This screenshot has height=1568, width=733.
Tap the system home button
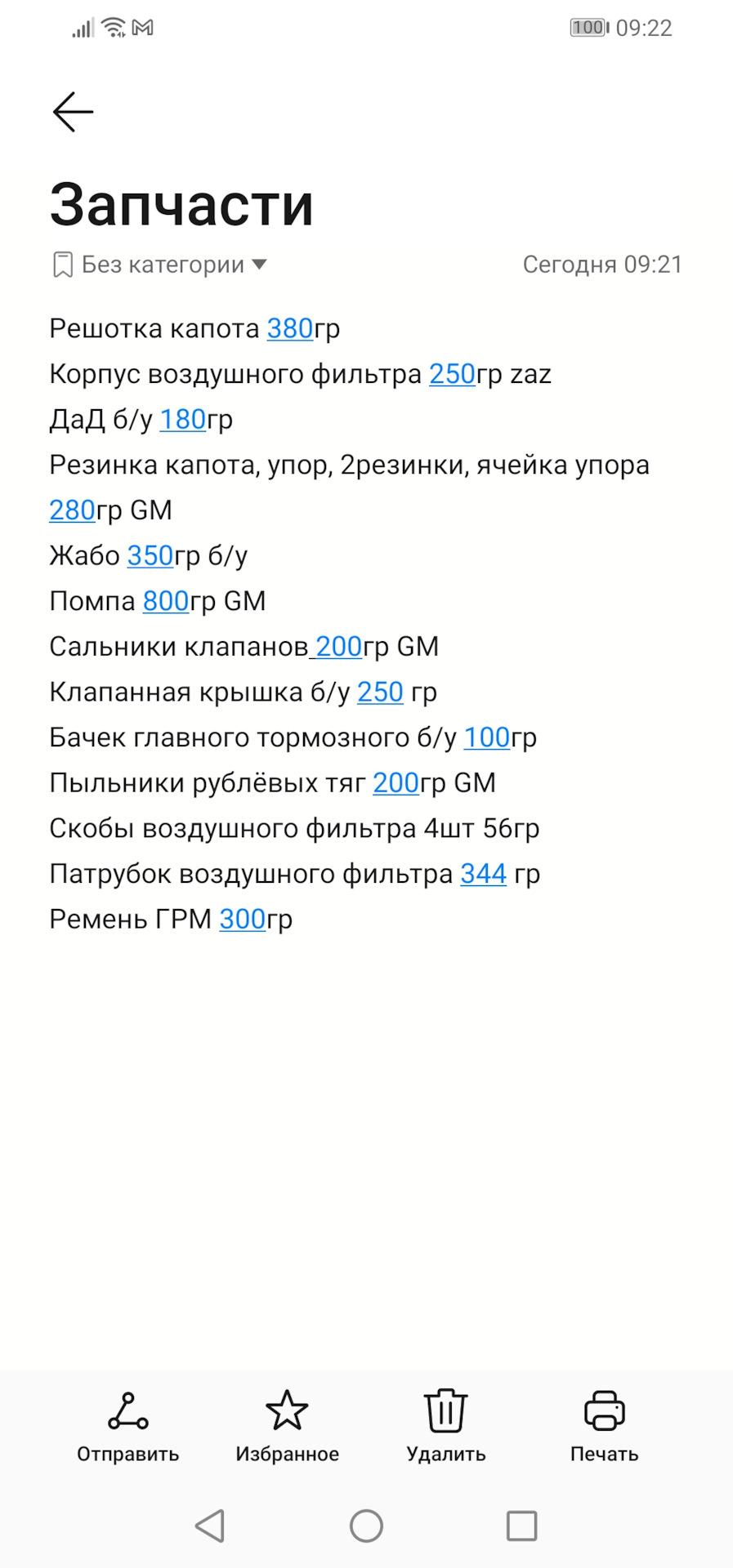coord(366,1525)
